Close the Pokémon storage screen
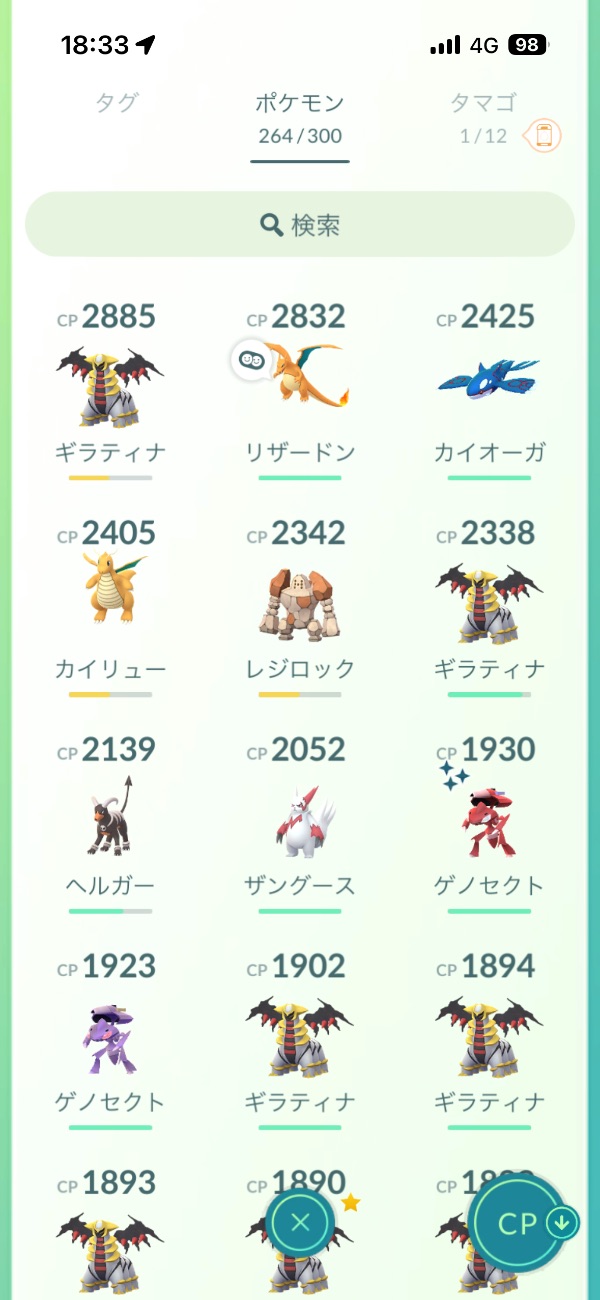The width and height of the screenshot is (600, 1300). coord(300,1222)
